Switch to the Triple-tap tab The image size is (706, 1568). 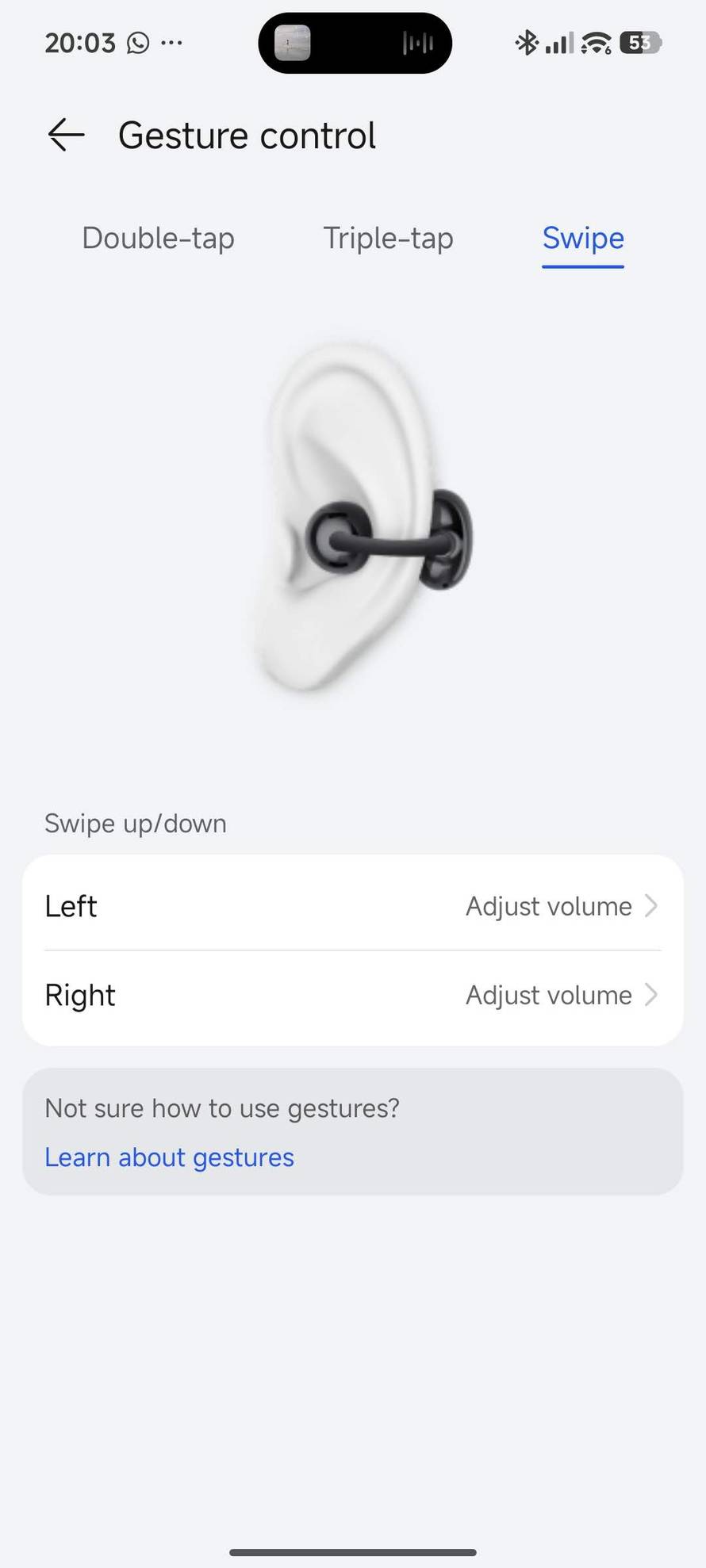tap(388, 238)
